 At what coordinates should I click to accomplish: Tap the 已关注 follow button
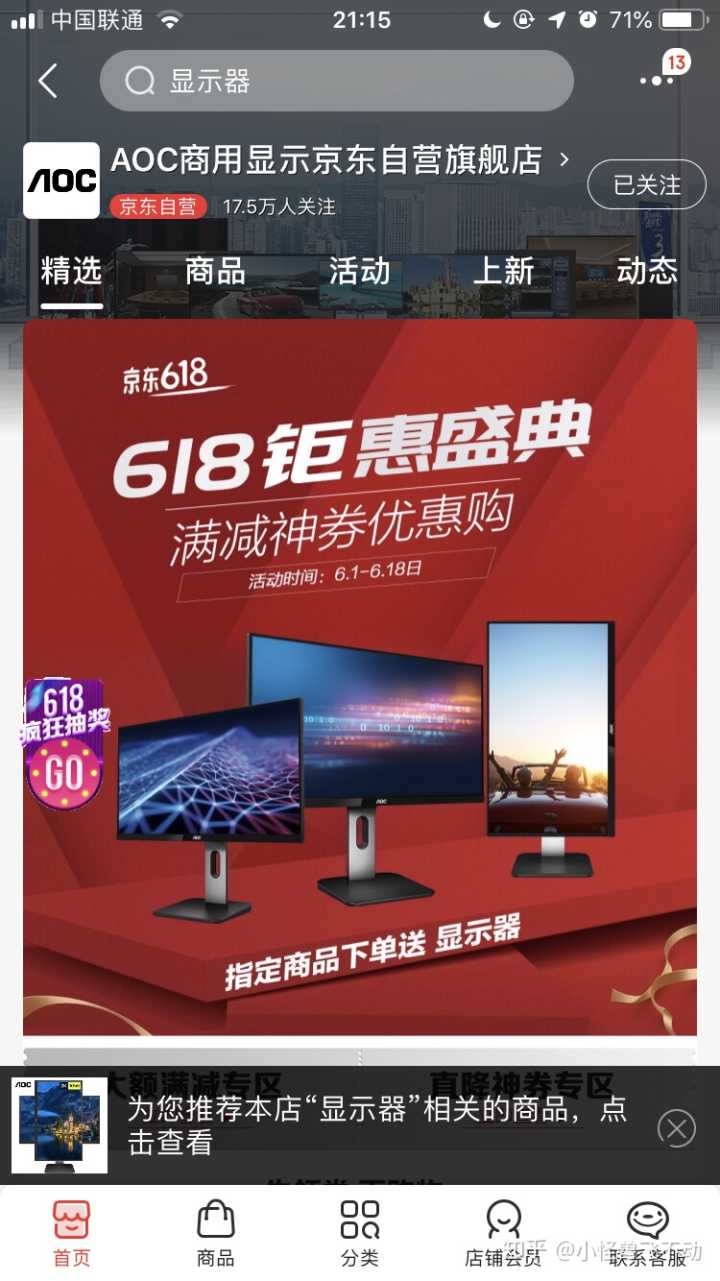point(646,185)
